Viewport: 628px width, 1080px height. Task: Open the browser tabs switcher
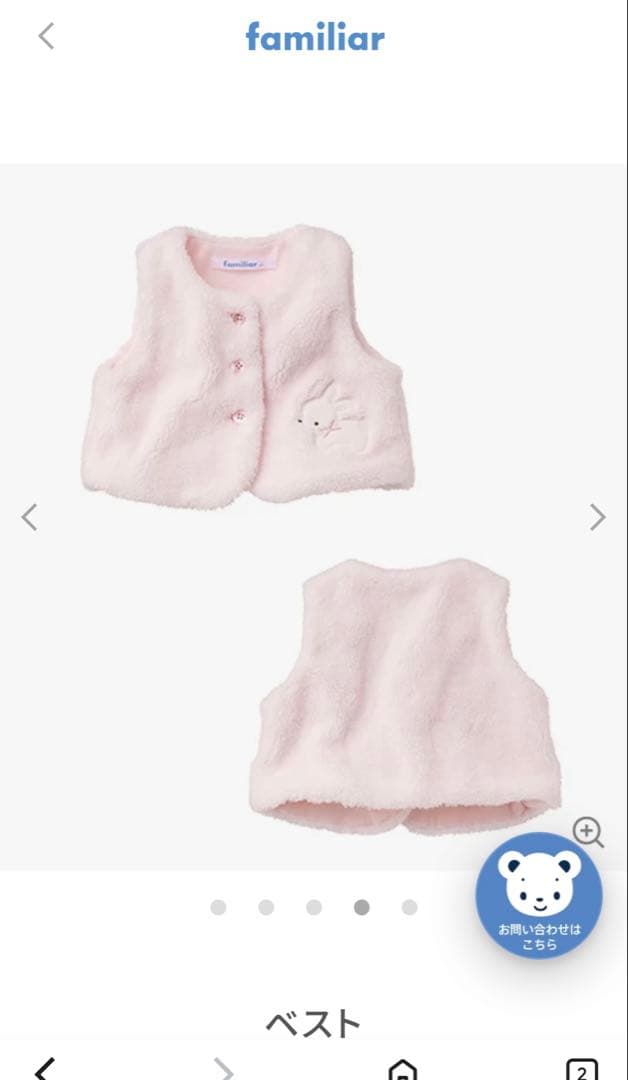[x=581, y=1069]
